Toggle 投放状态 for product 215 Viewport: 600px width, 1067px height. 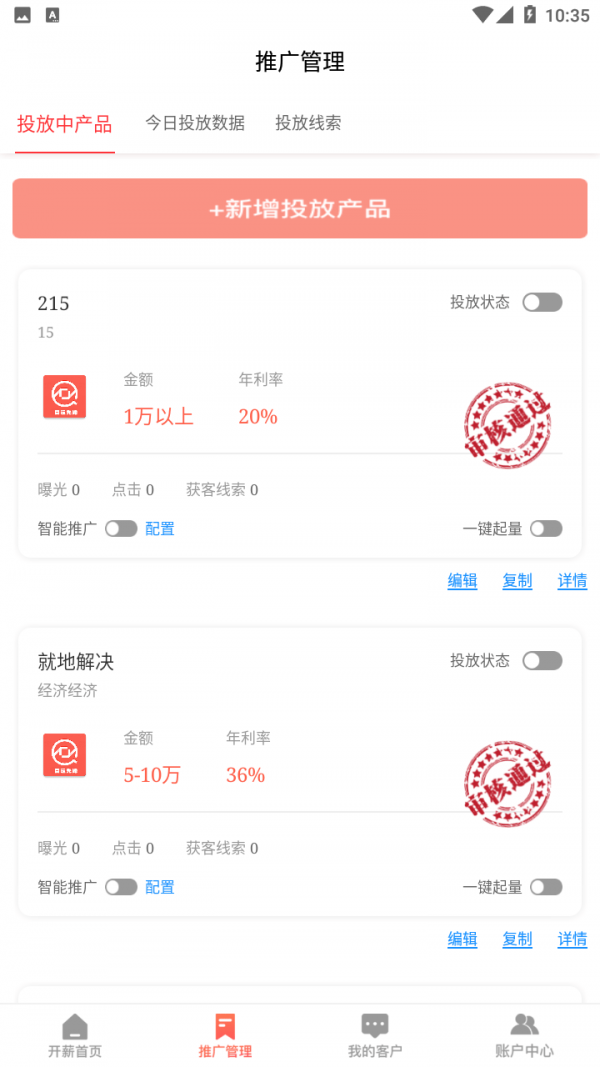click(542, 302)
